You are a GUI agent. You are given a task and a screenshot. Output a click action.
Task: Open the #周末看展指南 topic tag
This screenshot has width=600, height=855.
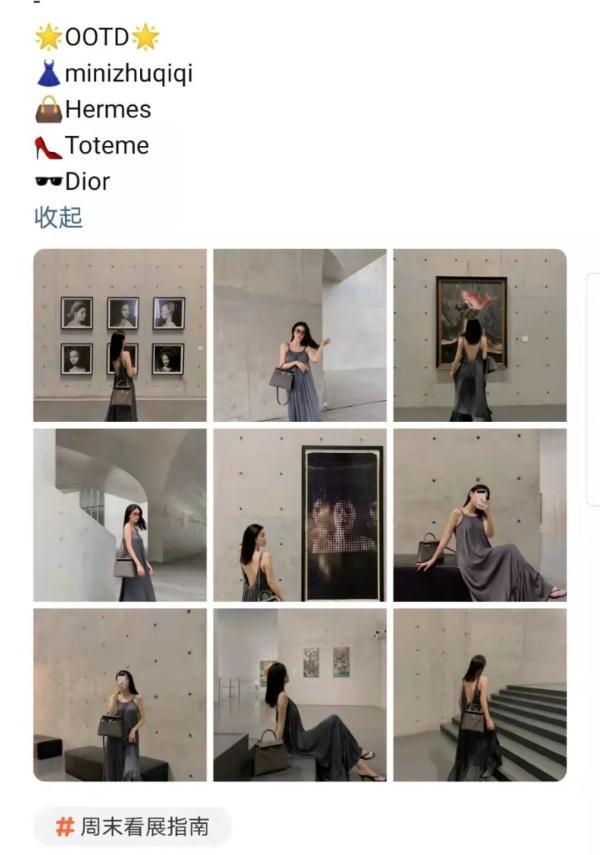click(133, 827)
